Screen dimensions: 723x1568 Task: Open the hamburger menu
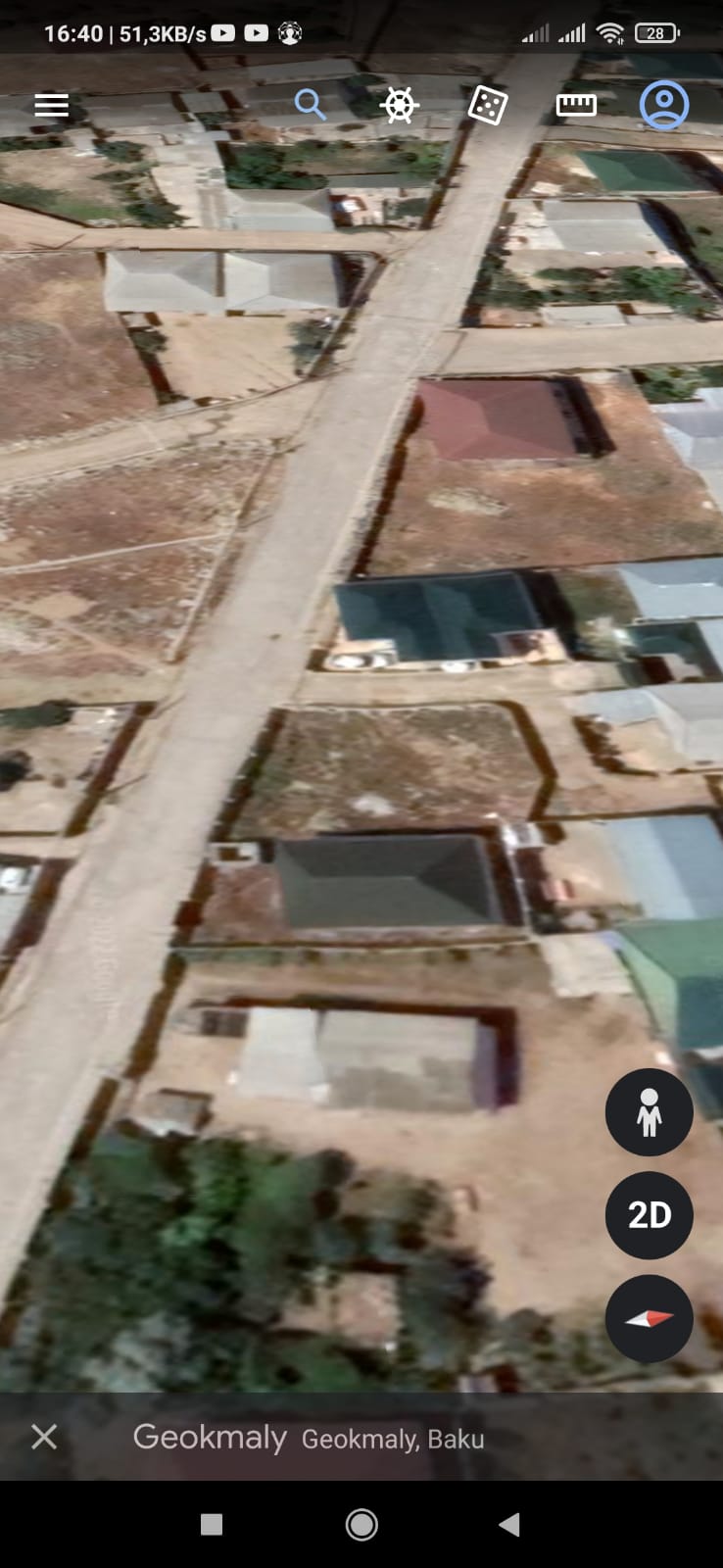pos(51,105)
